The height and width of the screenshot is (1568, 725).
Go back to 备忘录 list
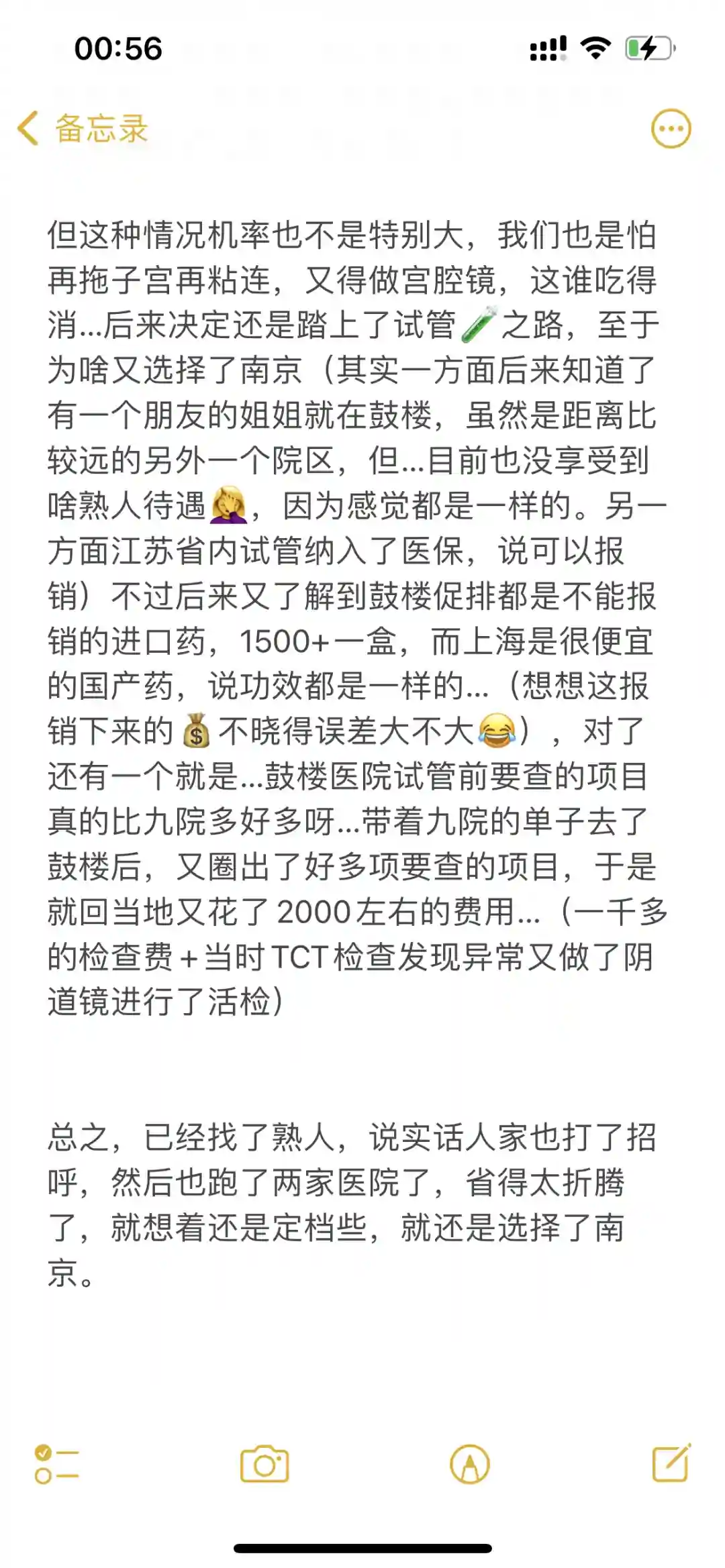point(82,128)
